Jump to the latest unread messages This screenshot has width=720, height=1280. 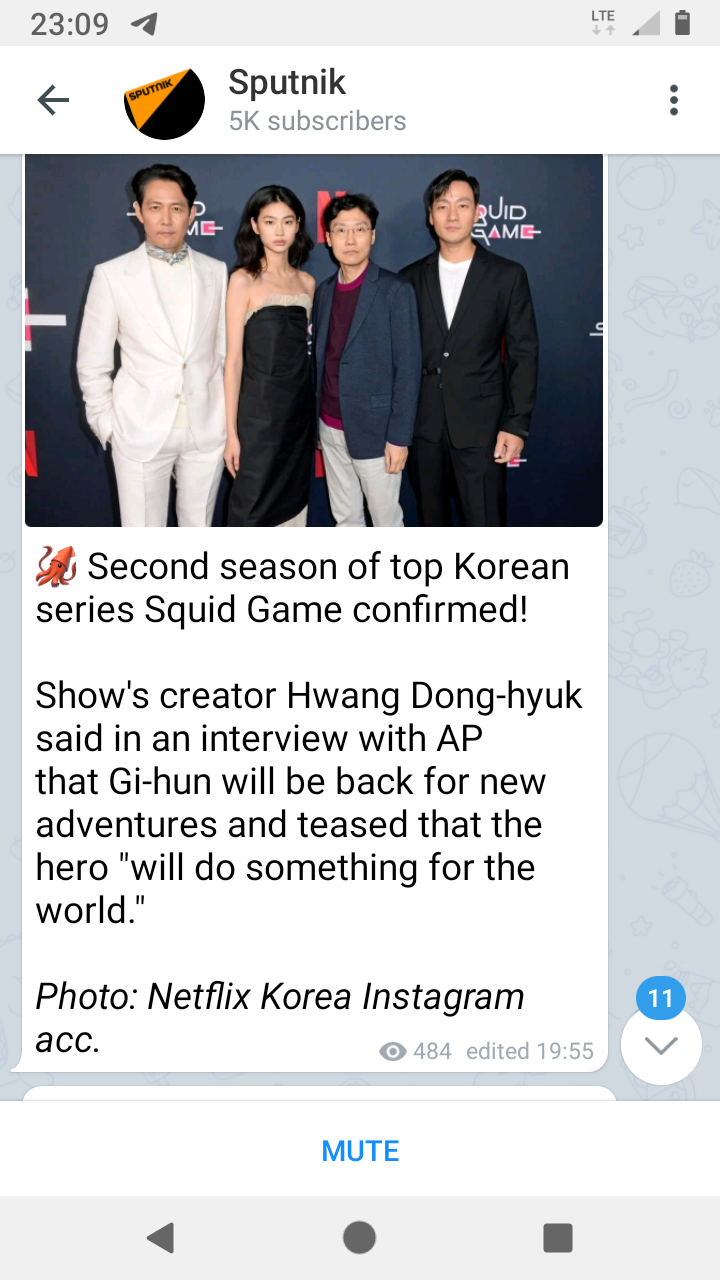[661, 1045]
